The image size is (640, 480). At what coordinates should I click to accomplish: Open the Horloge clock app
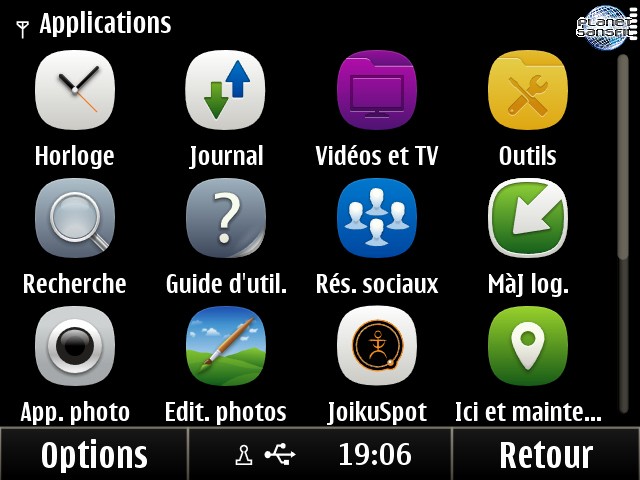[75, 91]
